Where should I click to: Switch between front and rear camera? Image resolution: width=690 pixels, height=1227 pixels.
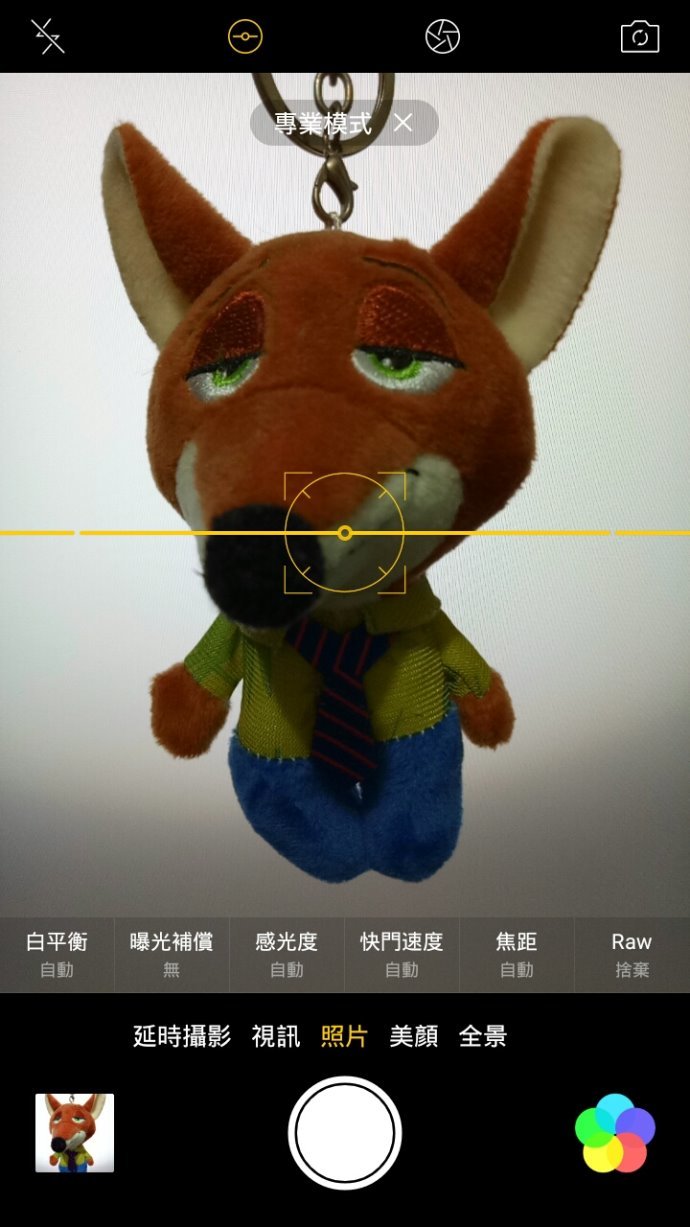(640, 37)
